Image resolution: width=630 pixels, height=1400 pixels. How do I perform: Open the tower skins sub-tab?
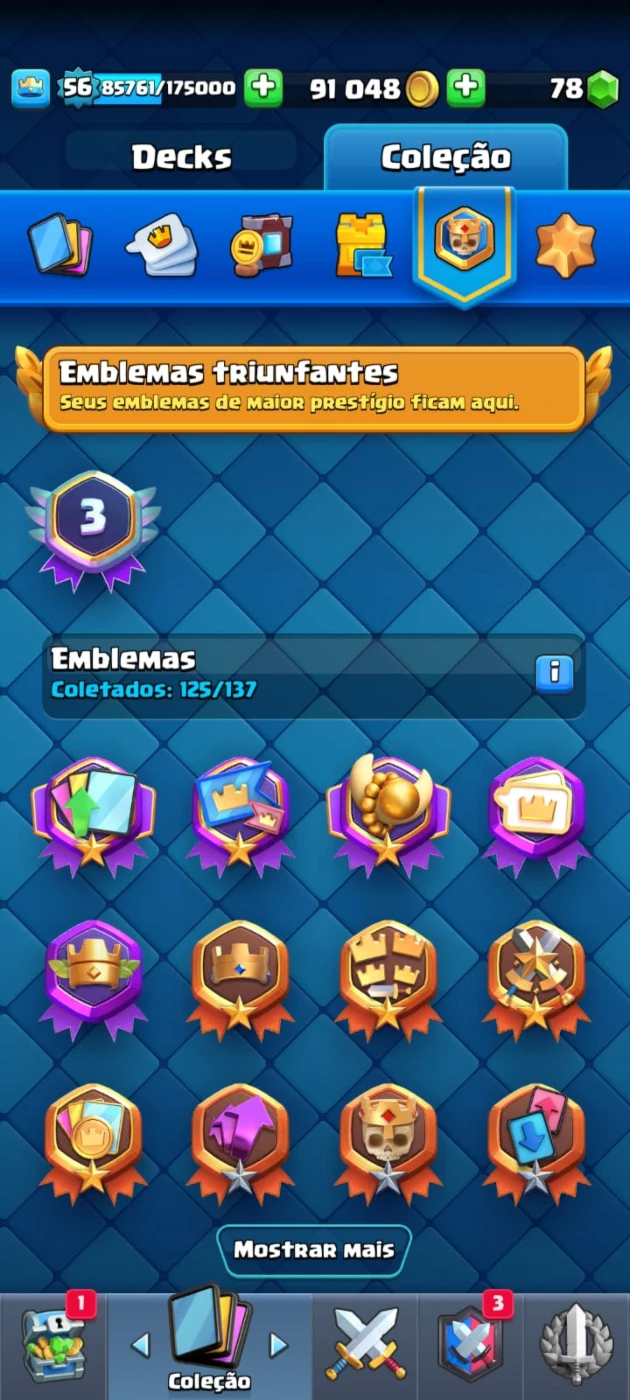363,246
